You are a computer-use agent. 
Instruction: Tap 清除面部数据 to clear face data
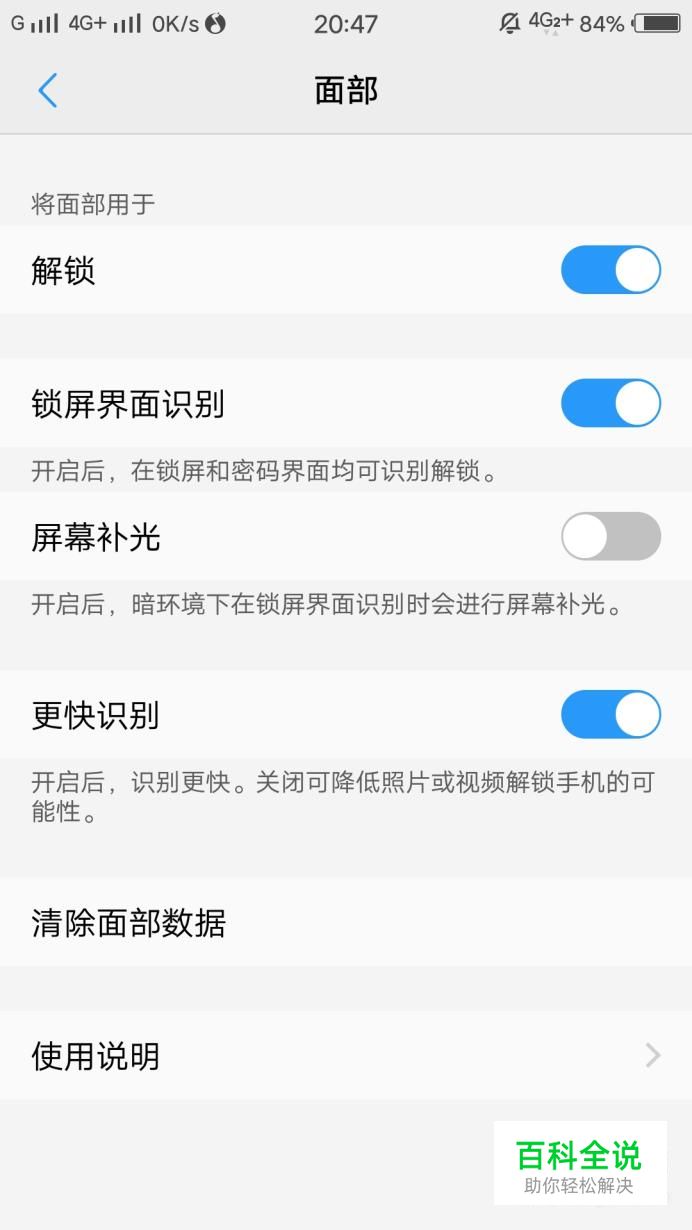tap(346, 922)
